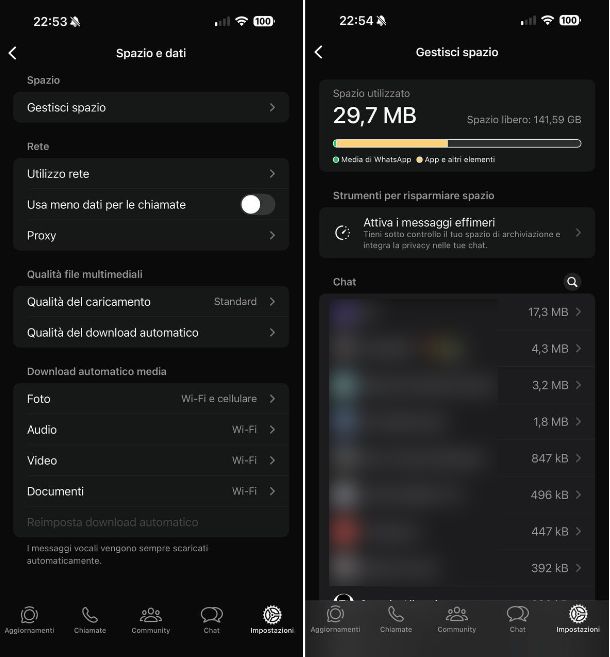Switch to Aggiornamenti tab under Spazio e dati
The image size is (610, 657).
pos(29,619)
